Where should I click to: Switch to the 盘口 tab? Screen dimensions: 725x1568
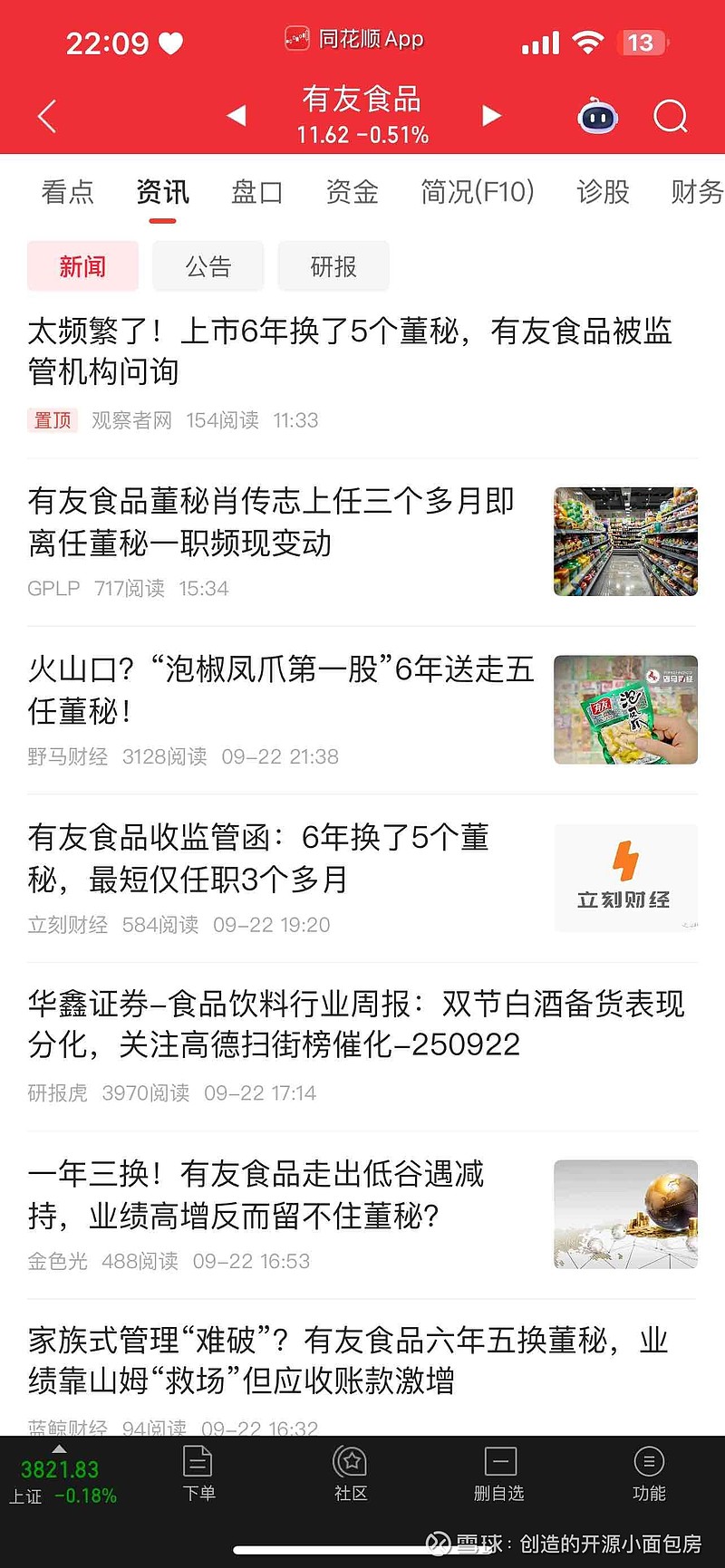[257, 192]
